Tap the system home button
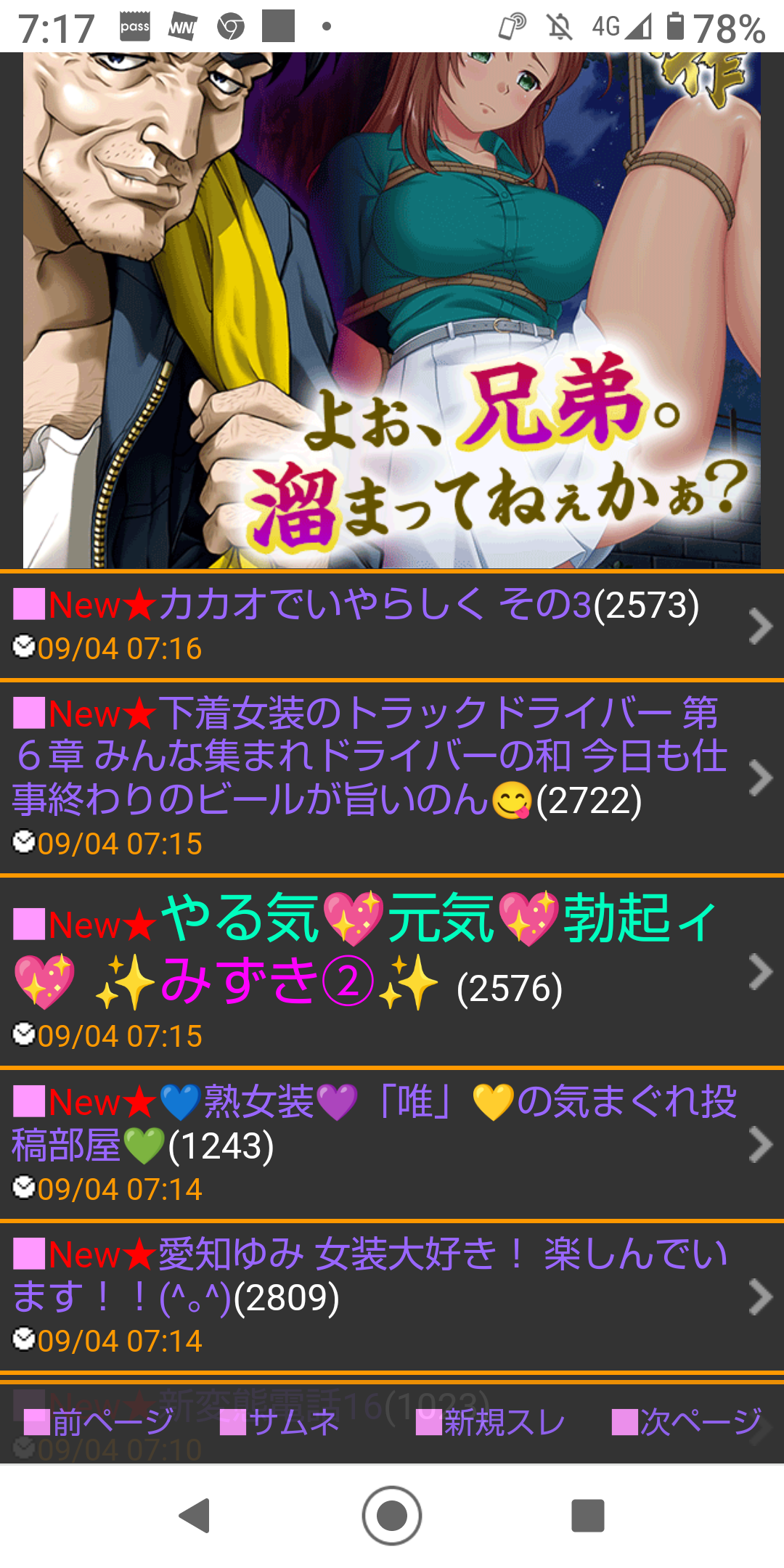The height and width of the screenshot is (1568, 784). [x=392, y=1516]
